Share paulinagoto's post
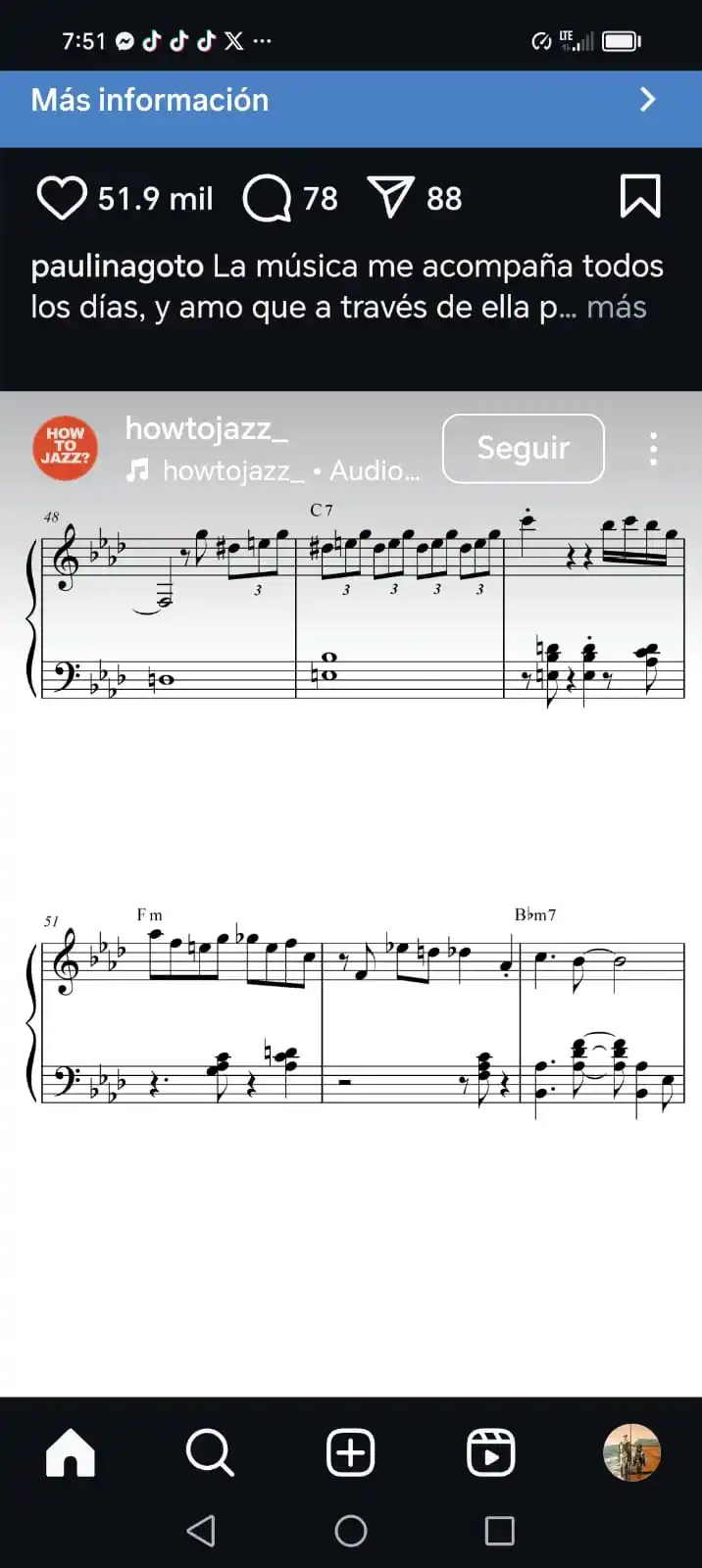Screen dimensions: 702x1568 click(391, 197)
